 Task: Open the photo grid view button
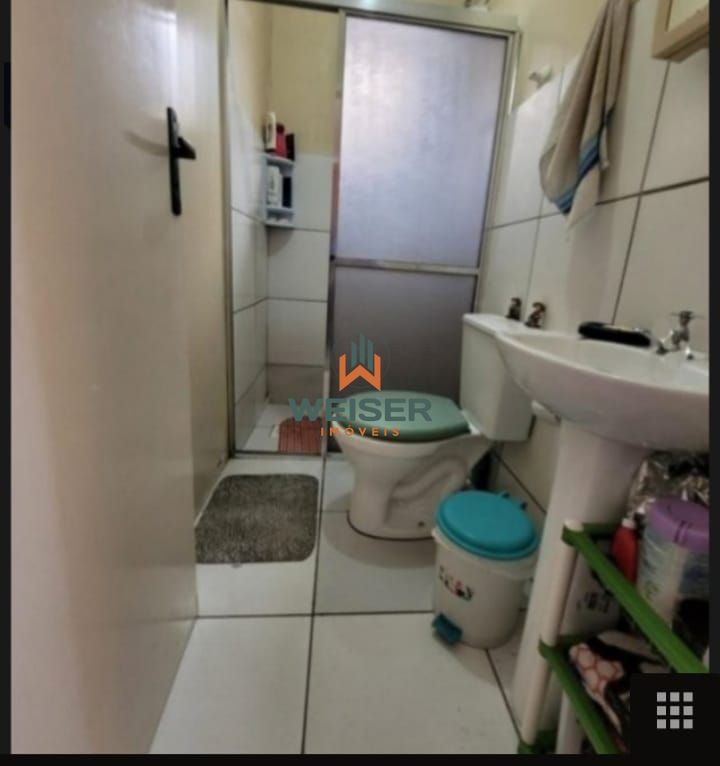(x=674, y=710)
